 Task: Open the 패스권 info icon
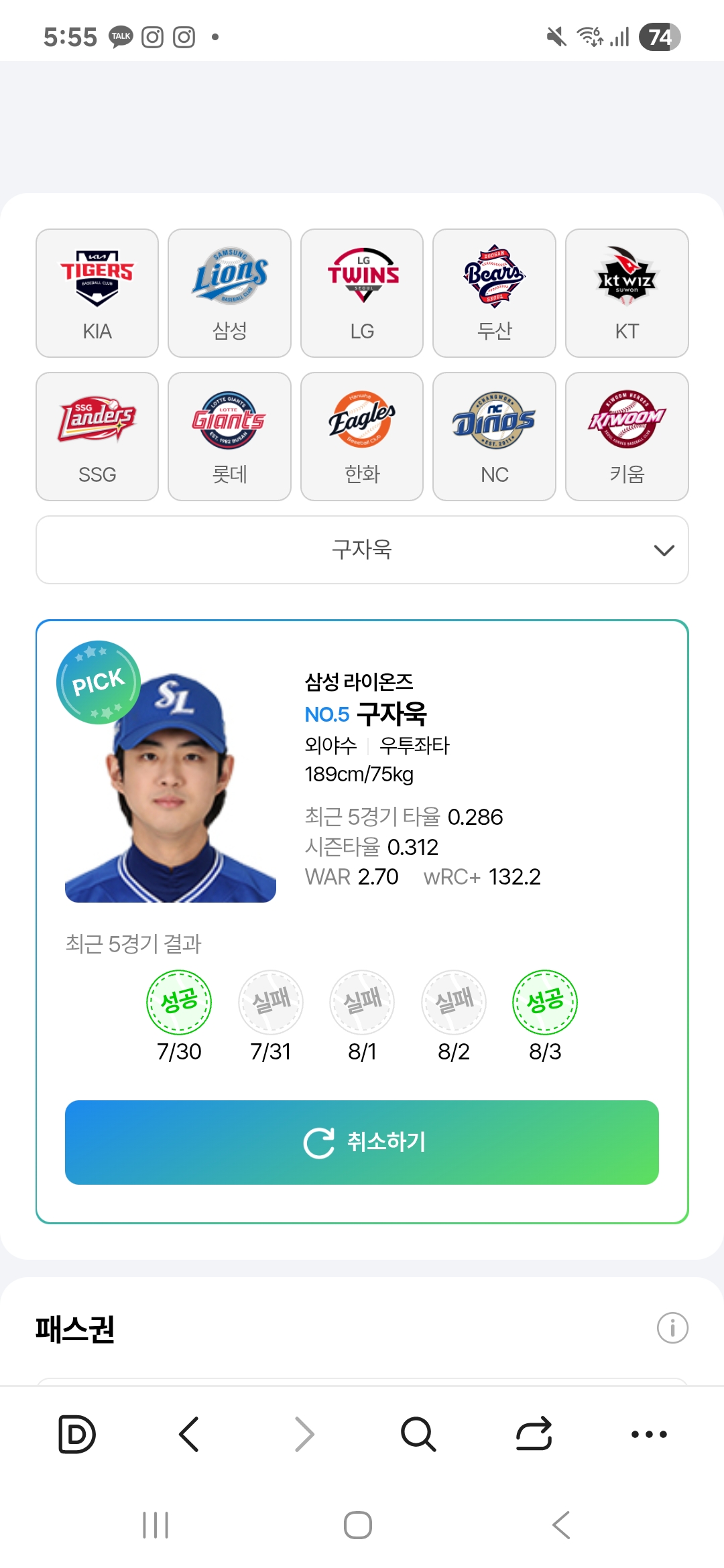(672, 1327)
